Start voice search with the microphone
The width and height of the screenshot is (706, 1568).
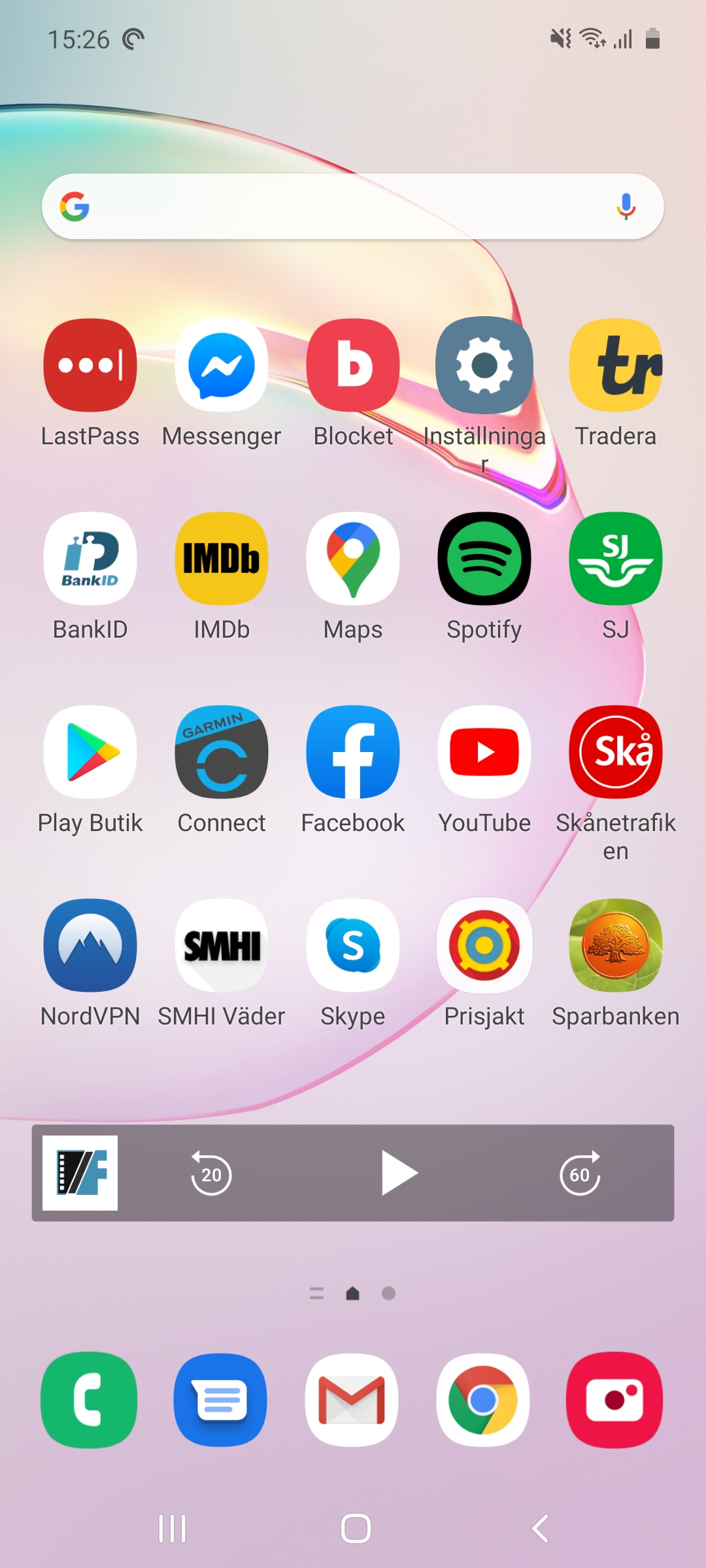click(626, 206)
